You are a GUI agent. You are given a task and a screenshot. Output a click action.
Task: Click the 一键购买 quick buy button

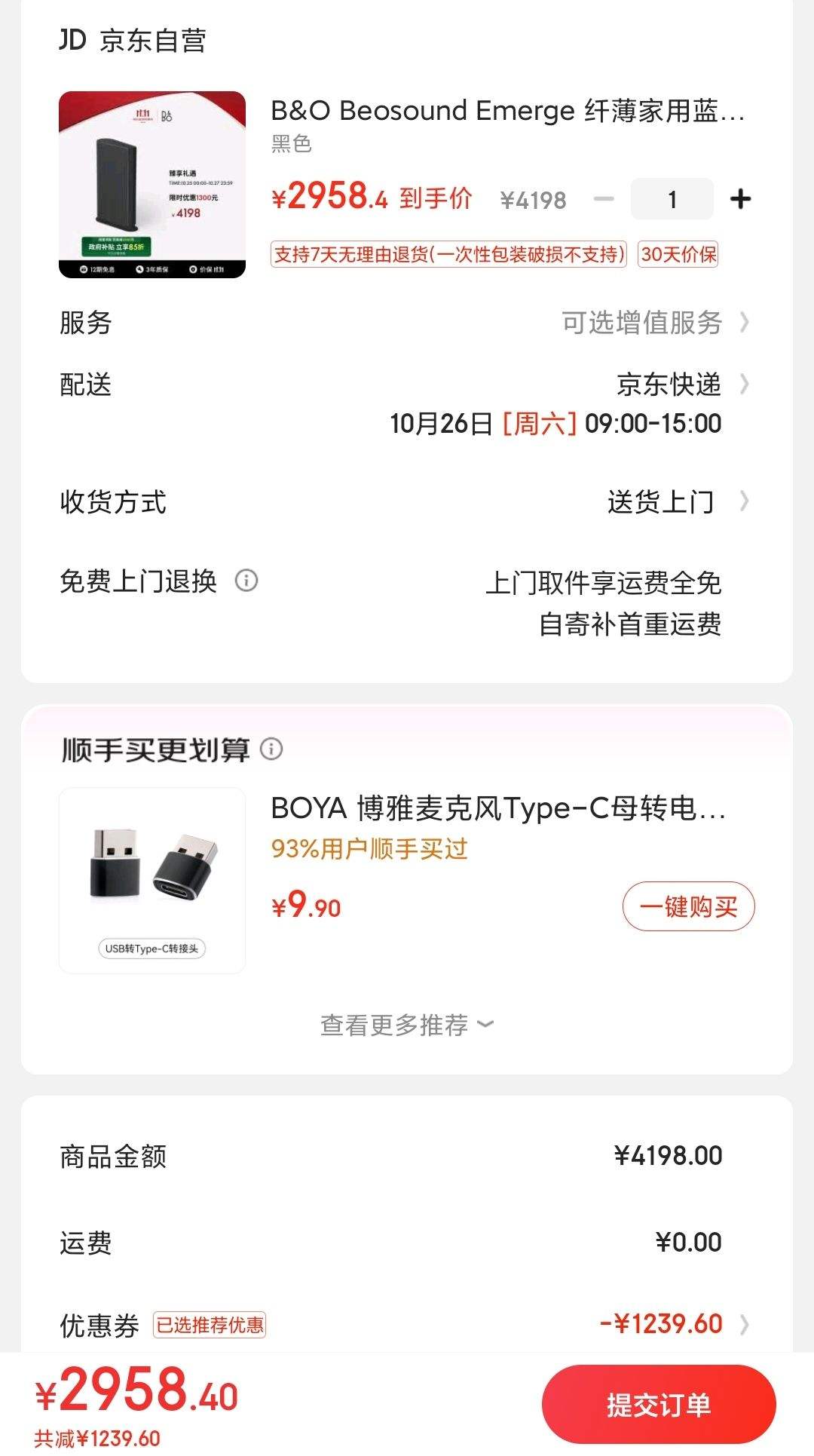pos(687,907)
